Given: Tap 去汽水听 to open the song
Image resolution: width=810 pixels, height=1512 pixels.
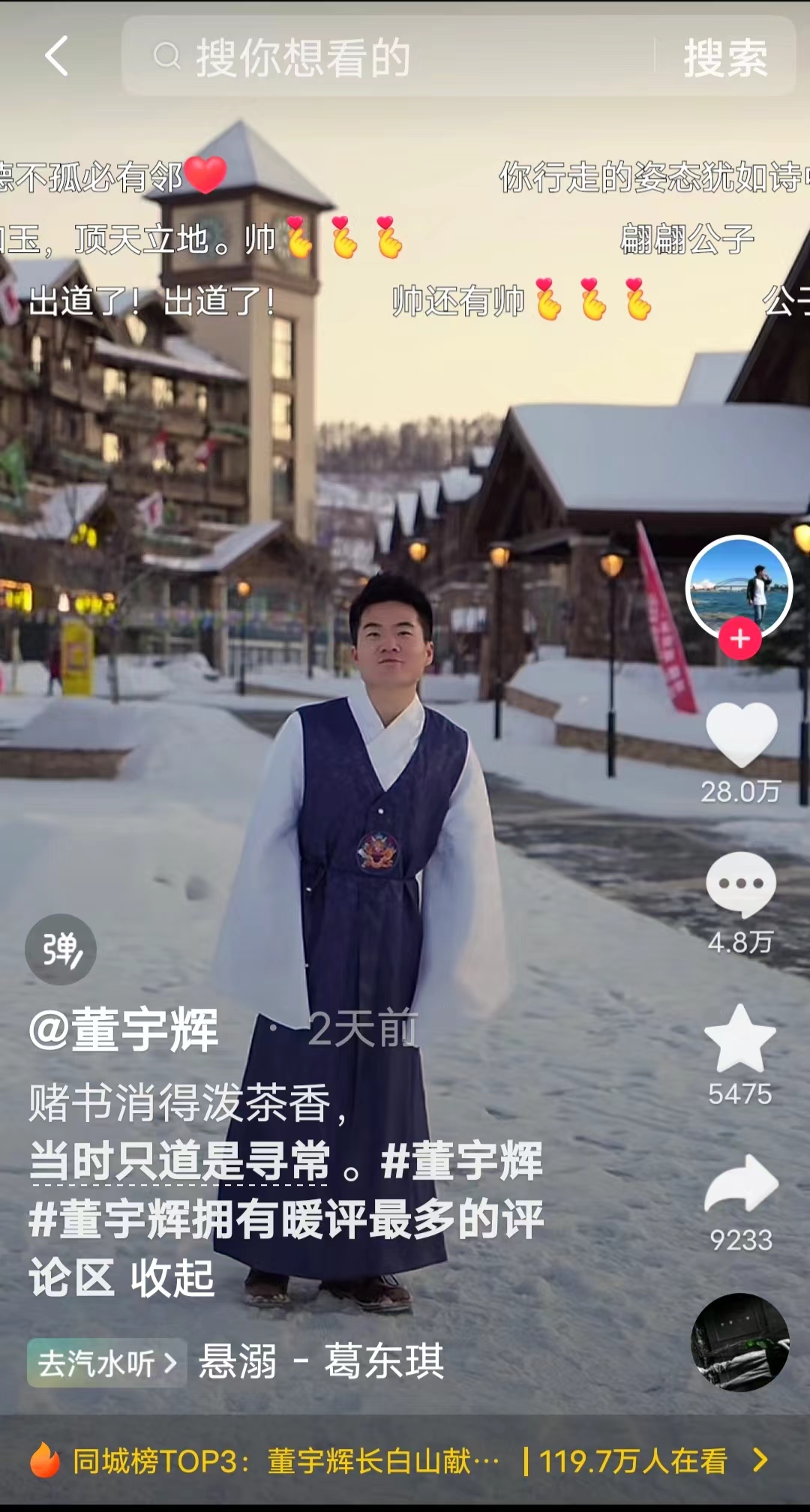Looking at the screenshot, I should (x=106, y=1363).
